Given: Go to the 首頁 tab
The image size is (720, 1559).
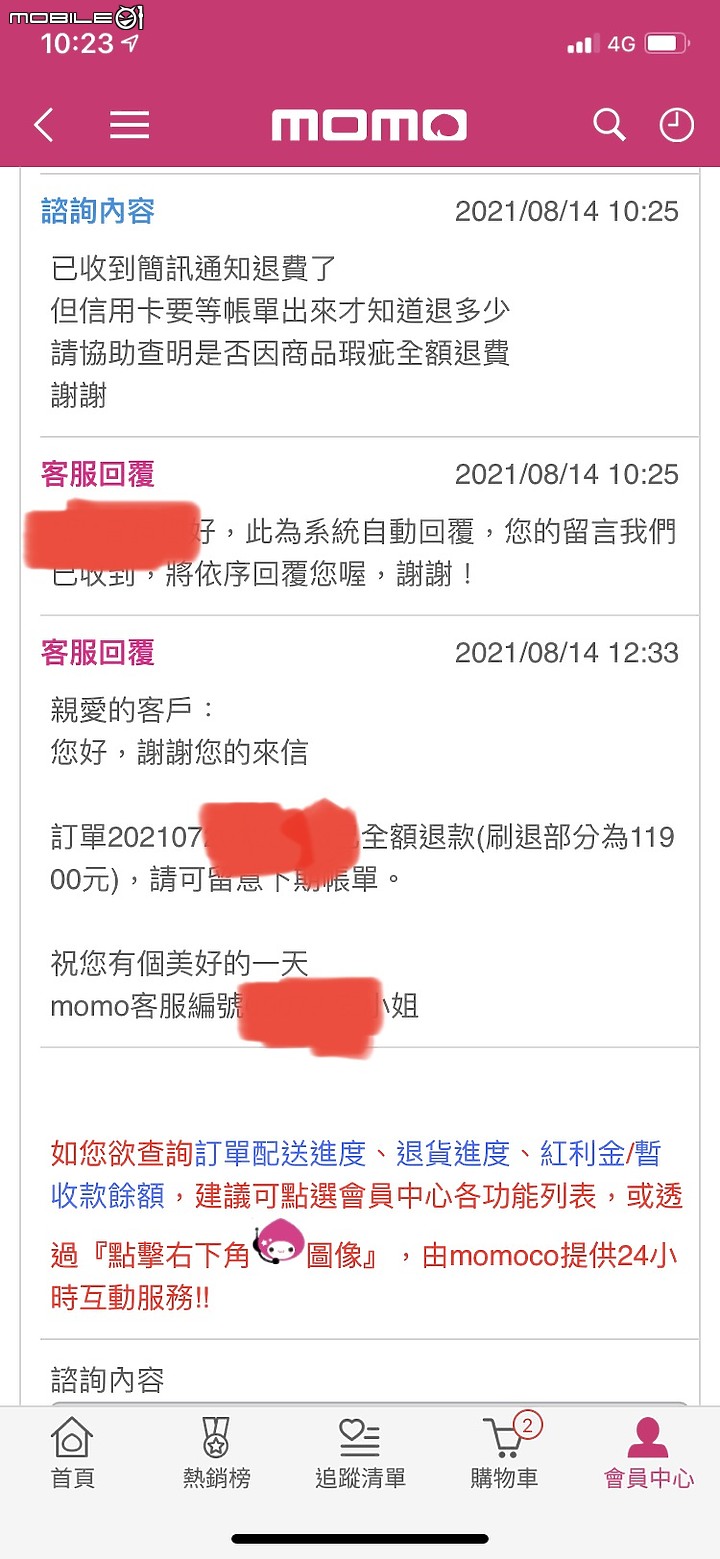Looking at the screenshot, I should [x=71, y=1453].
